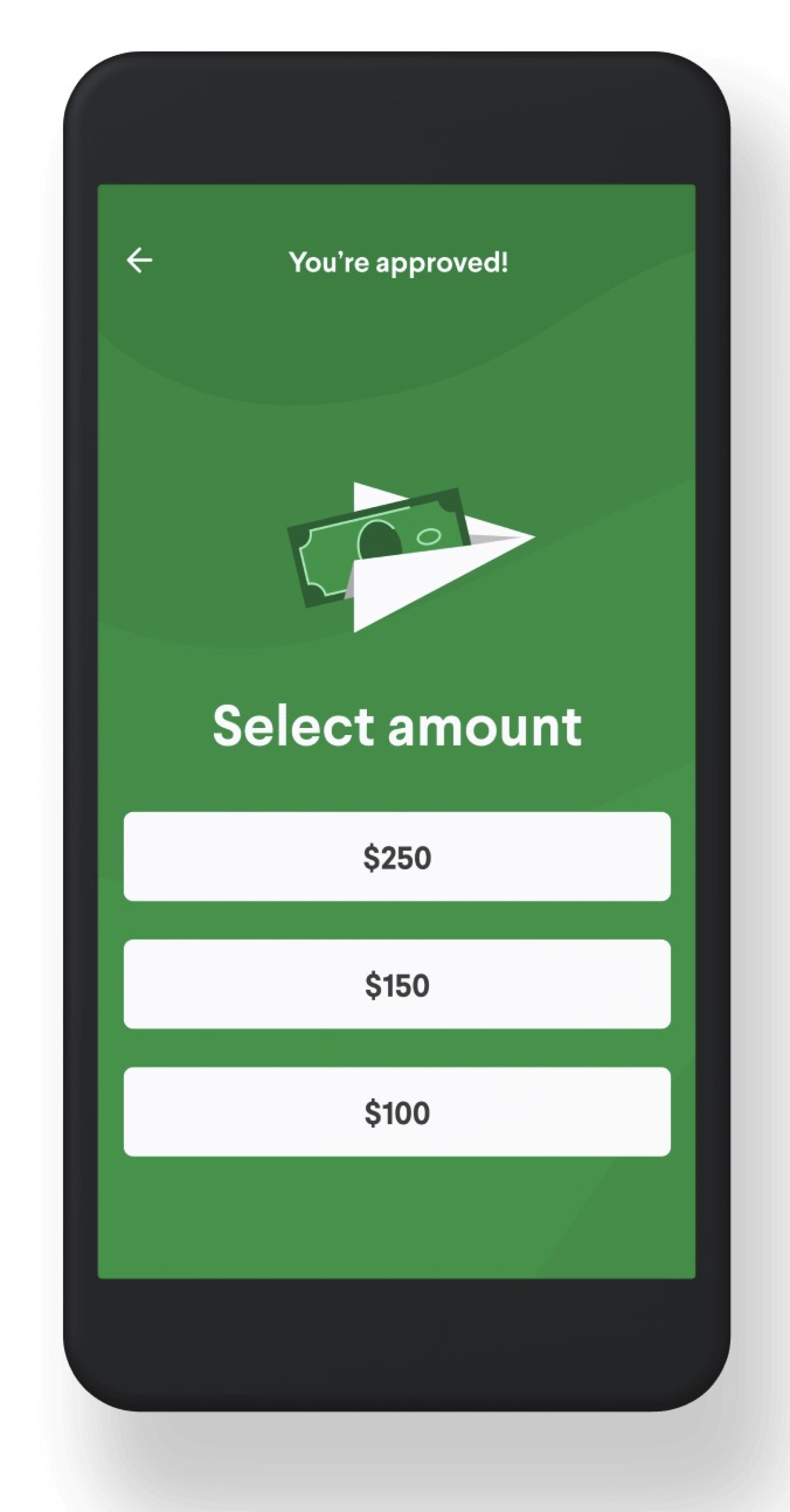
Task: Go back using the arrow icon
Action: click(x=140, y=260)
